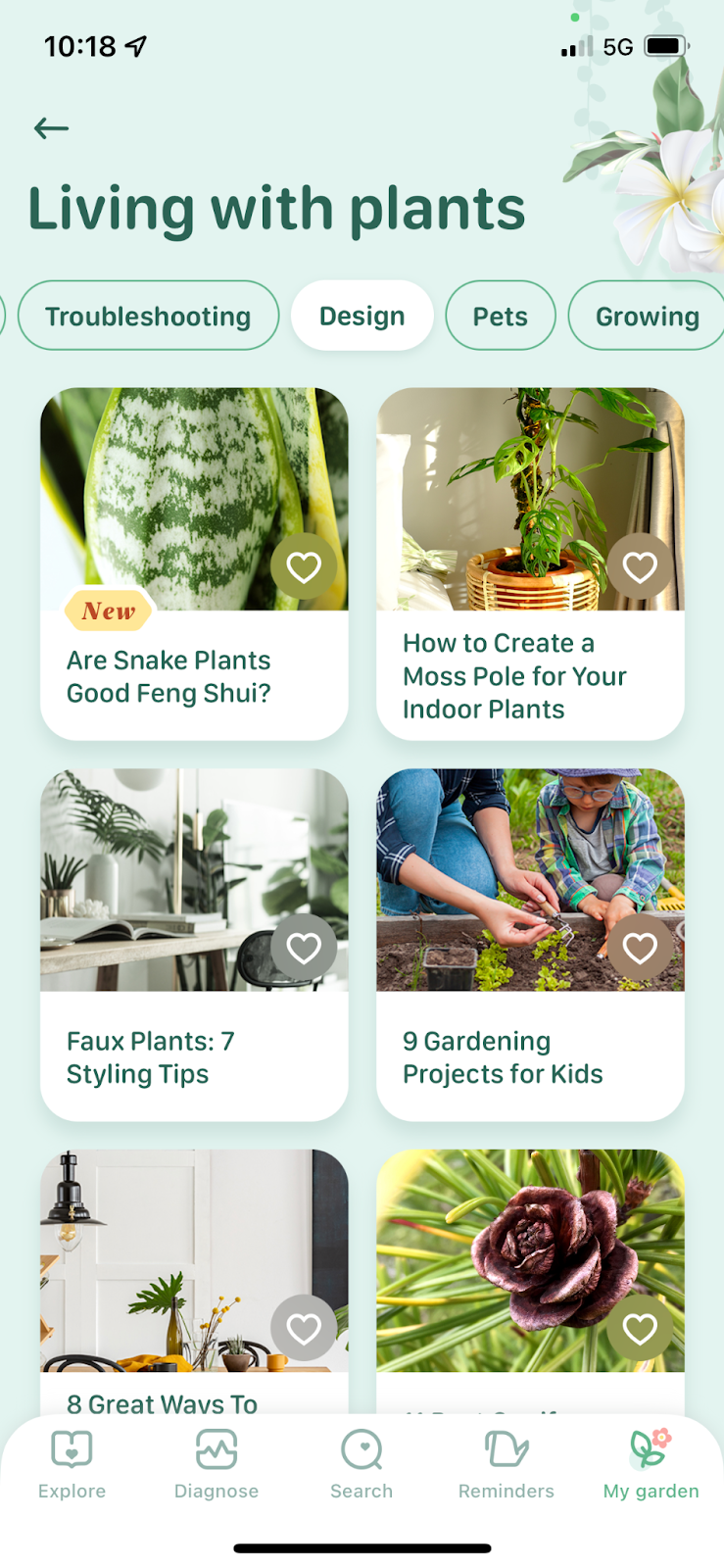Screen dimensions: 724x1568
Task: Switch to the Pets category chip
Action: click(500, 316)
